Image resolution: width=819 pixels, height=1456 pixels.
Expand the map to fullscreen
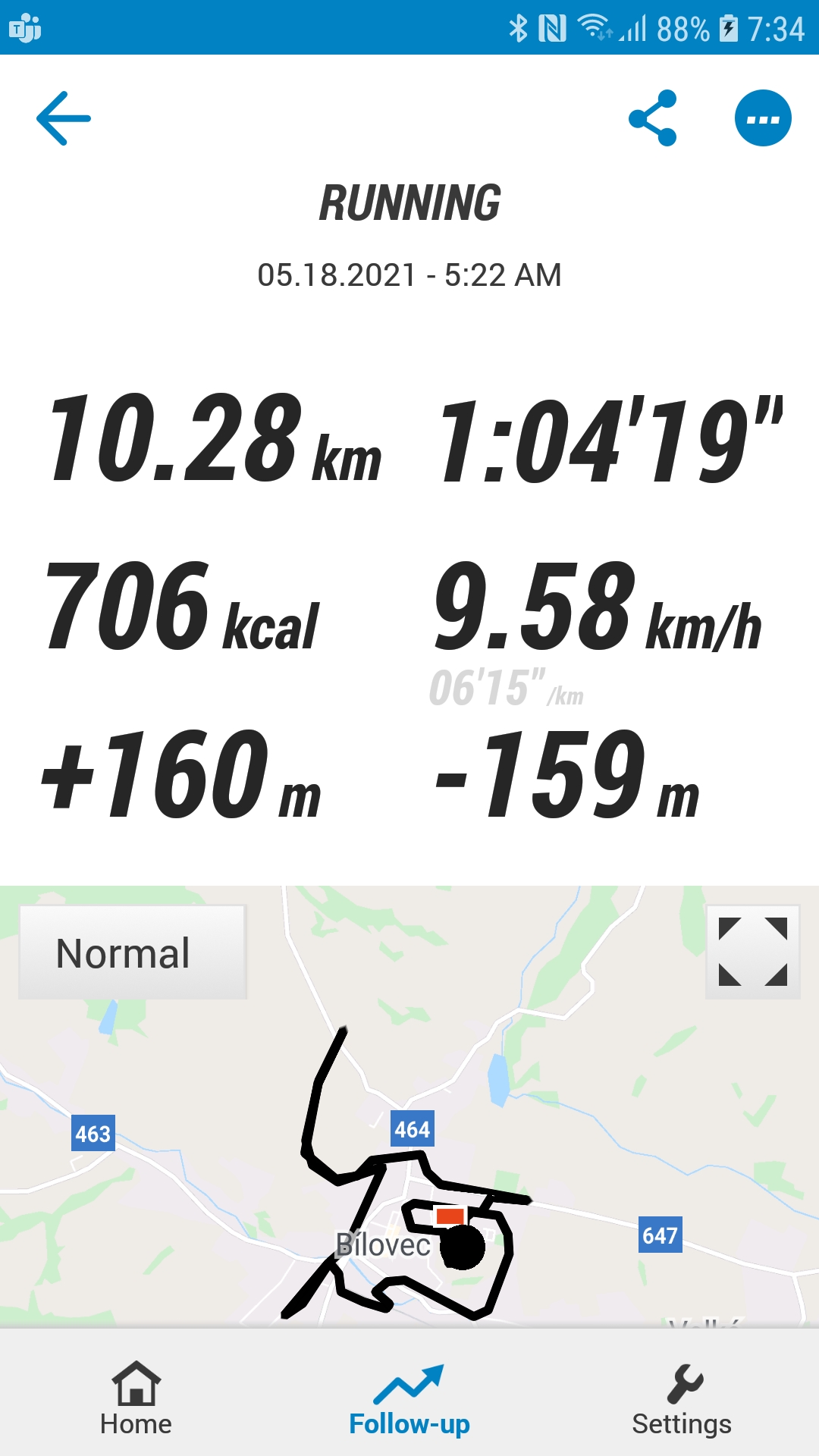pos(753,952)
